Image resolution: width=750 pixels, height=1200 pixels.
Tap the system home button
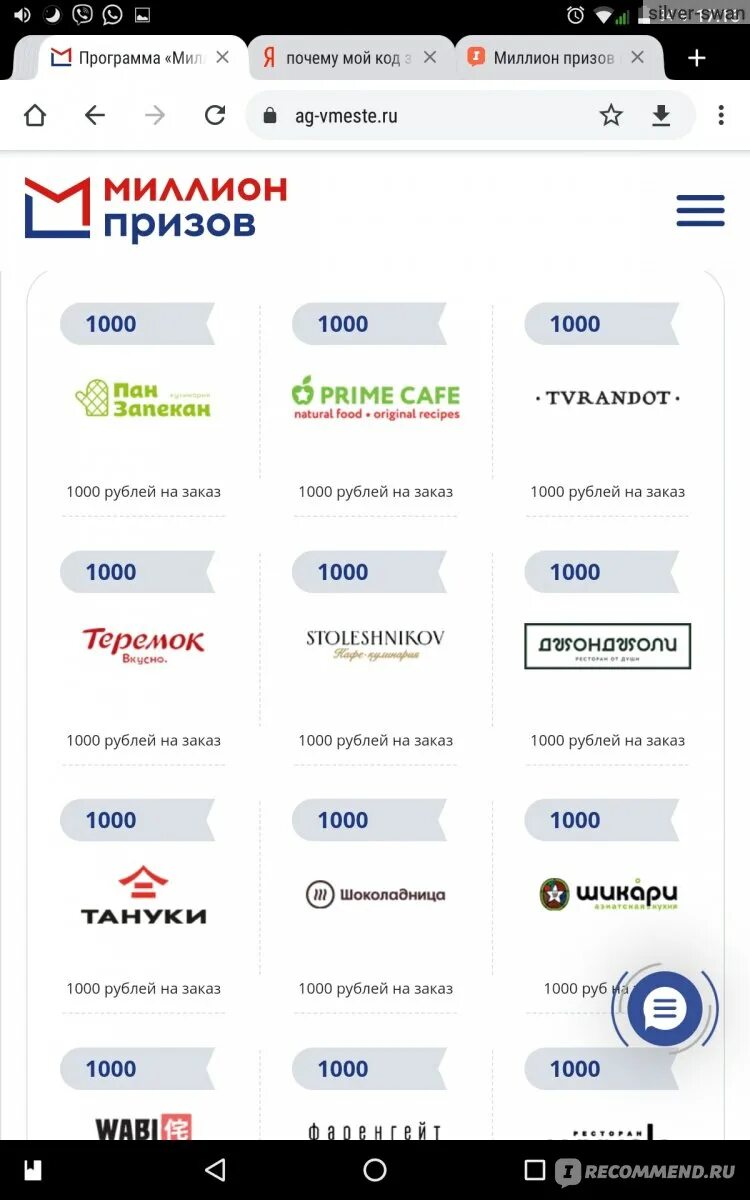(375, 1170)
